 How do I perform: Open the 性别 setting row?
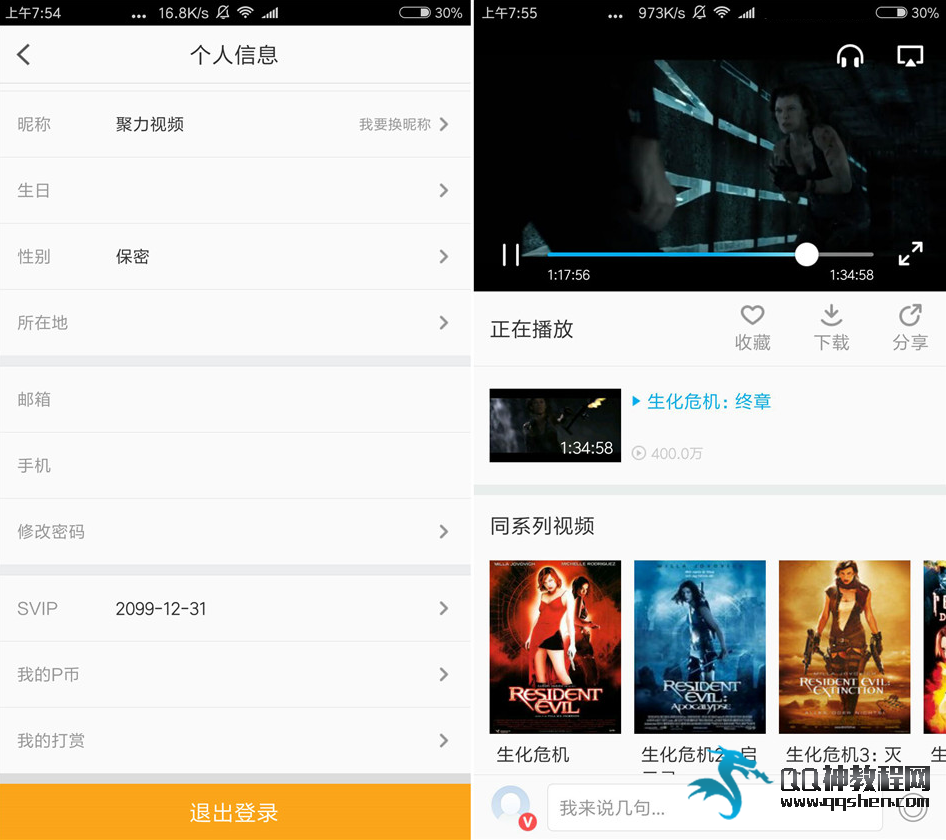pyautogui.click(x=235, y=256)
